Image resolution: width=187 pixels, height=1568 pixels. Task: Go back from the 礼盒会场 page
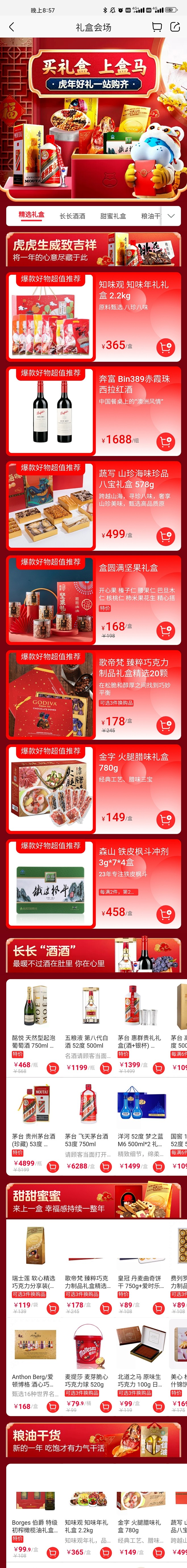pyautogui.click(x=12, y=27)
